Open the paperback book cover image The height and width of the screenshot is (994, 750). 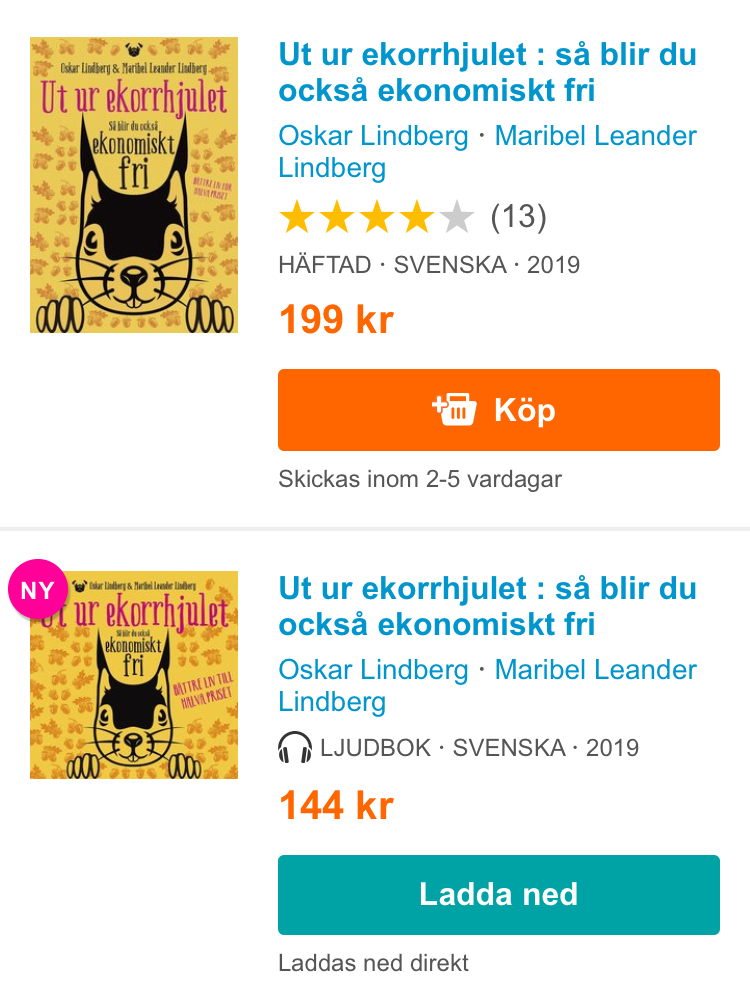(x=134, y=185)
